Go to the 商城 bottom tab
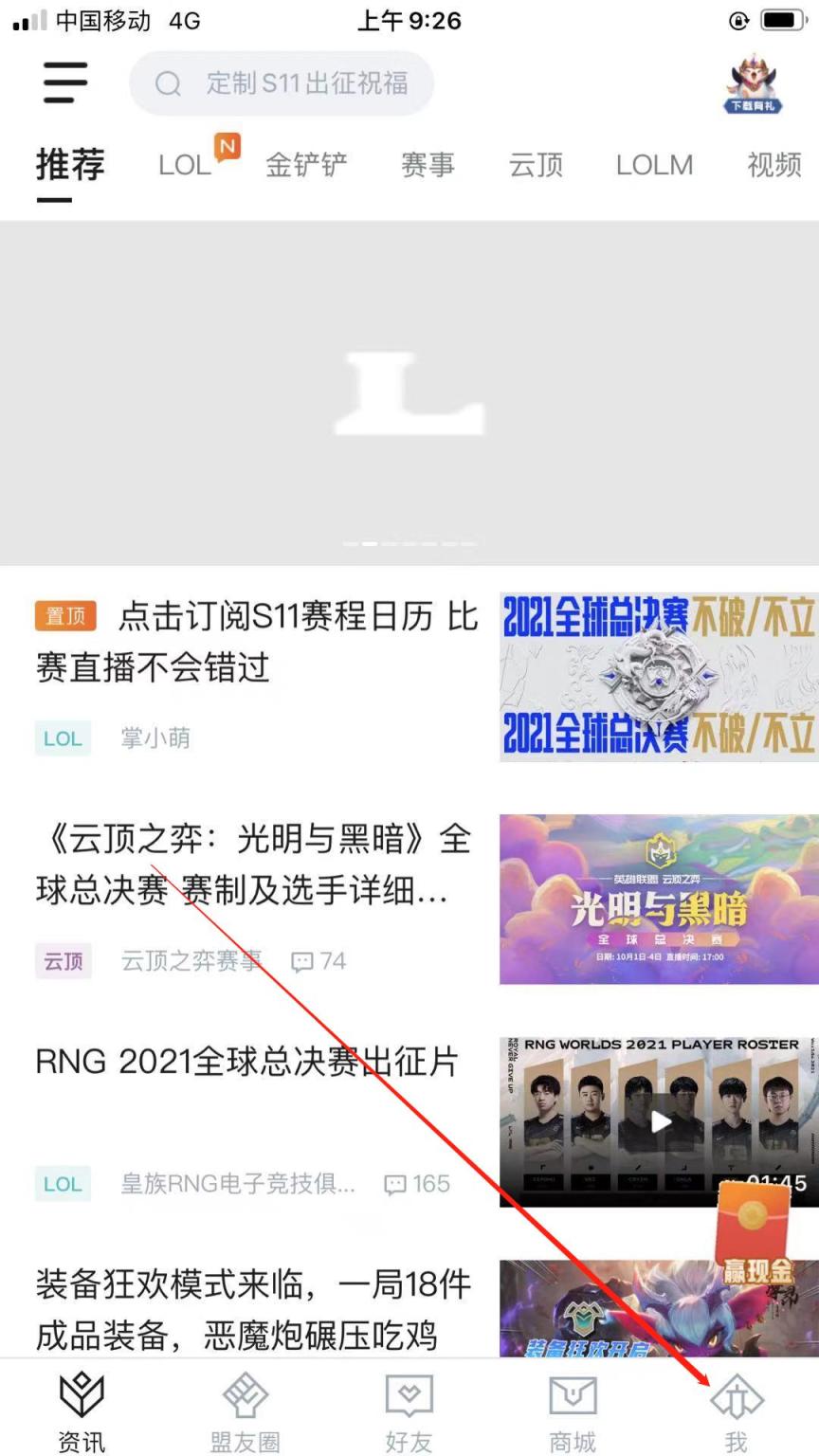Image resolution: width=819 pixels, height=1456 pixels. (573, 1412)
